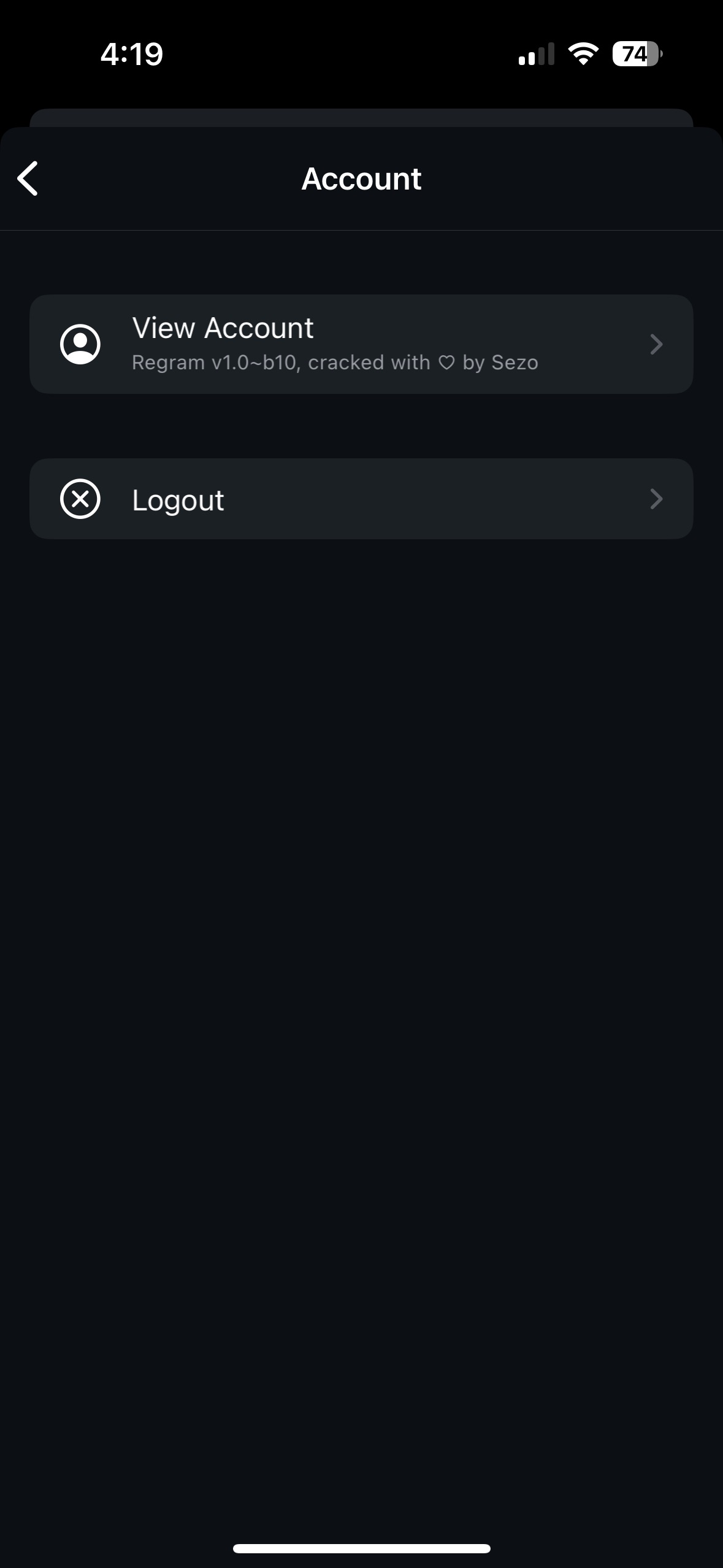Select the Logout option

coord(361,499)
